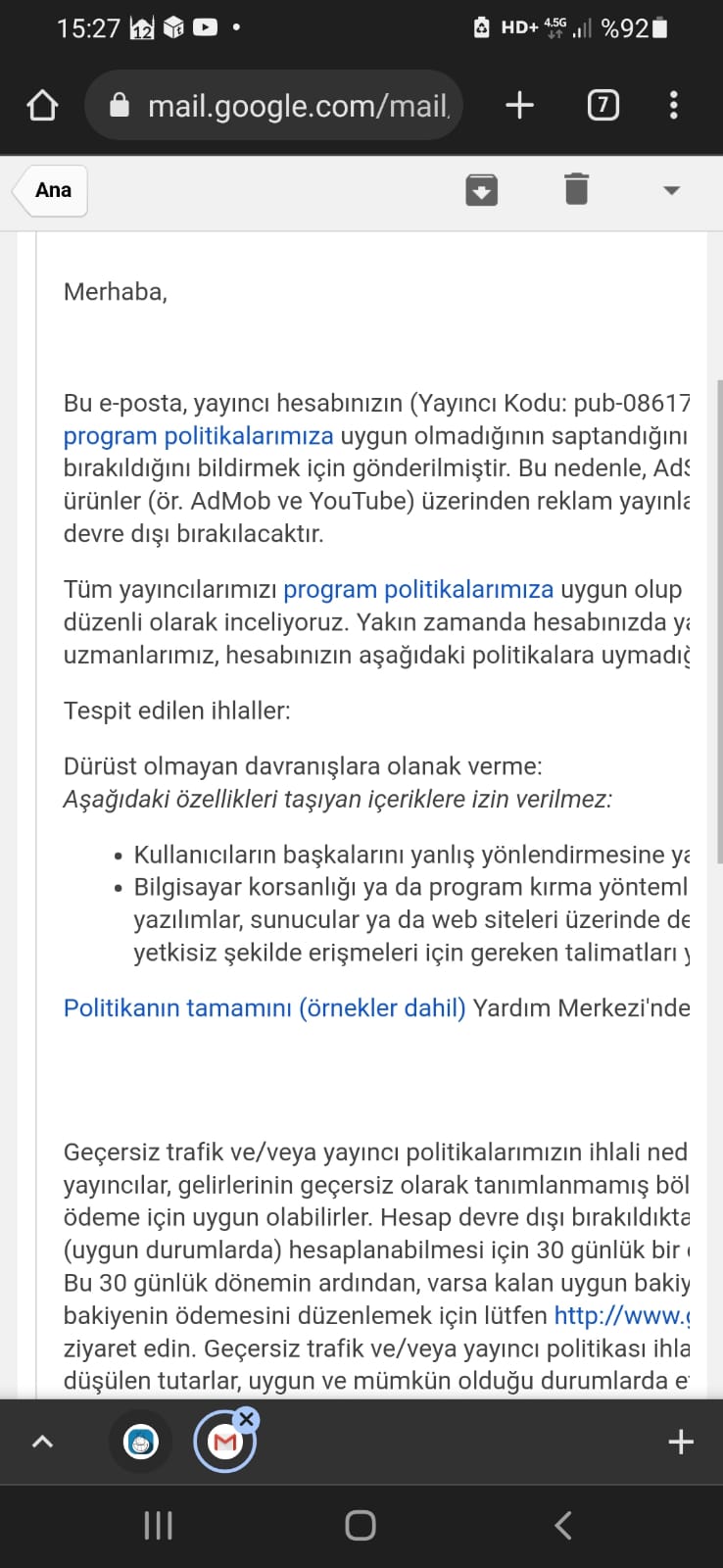
Task: Close the Gmail tab in bottom bar
Action: [247, 1418]
